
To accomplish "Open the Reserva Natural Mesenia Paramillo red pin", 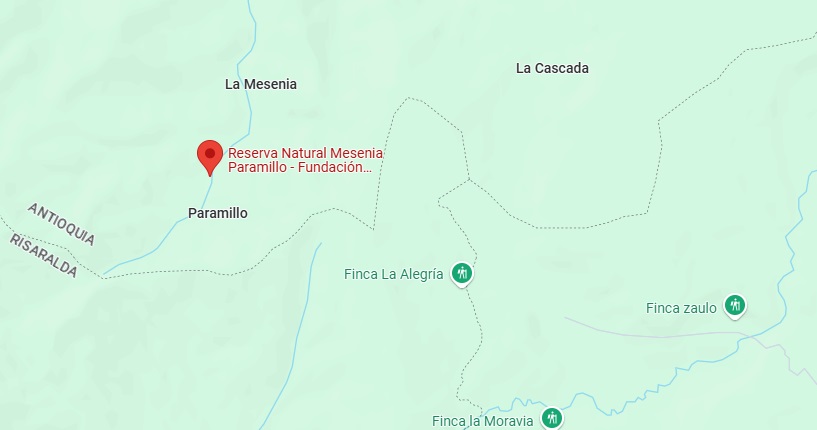I will click(209, 155).
